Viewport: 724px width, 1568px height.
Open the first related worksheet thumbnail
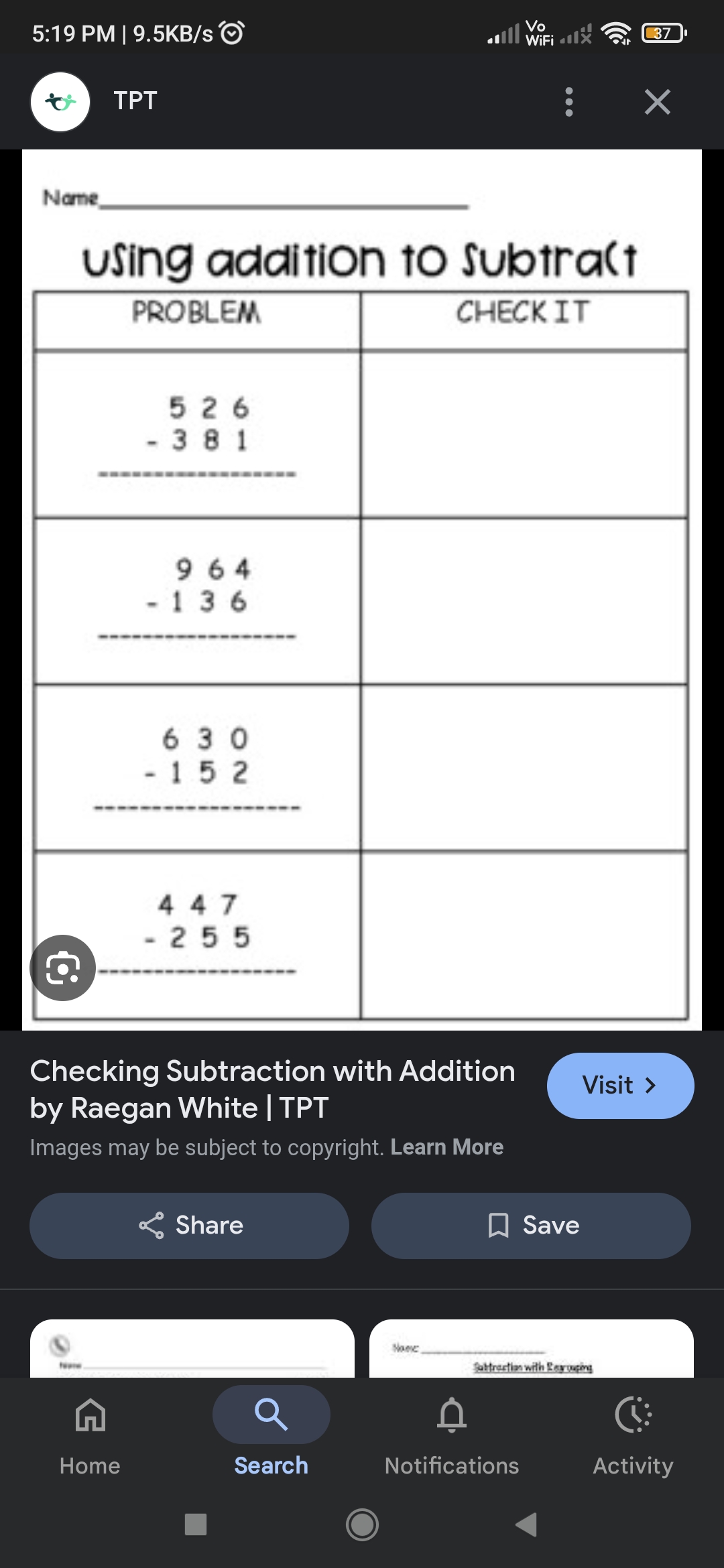coord(192,1348)
